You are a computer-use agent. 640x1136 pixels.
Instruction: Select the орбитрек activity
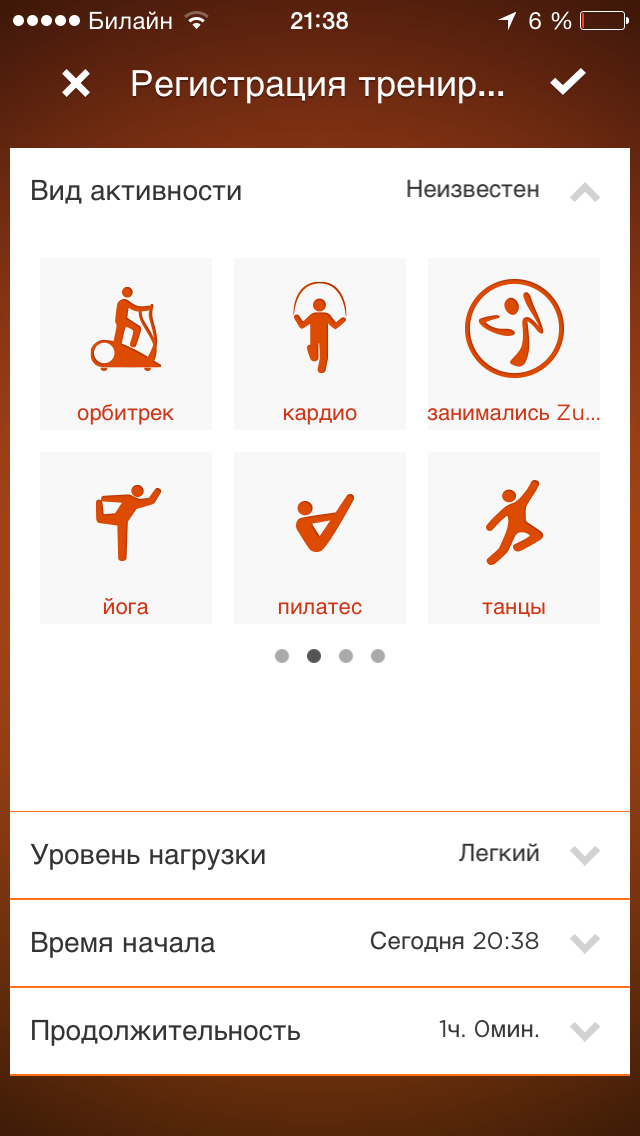[125, 343]
